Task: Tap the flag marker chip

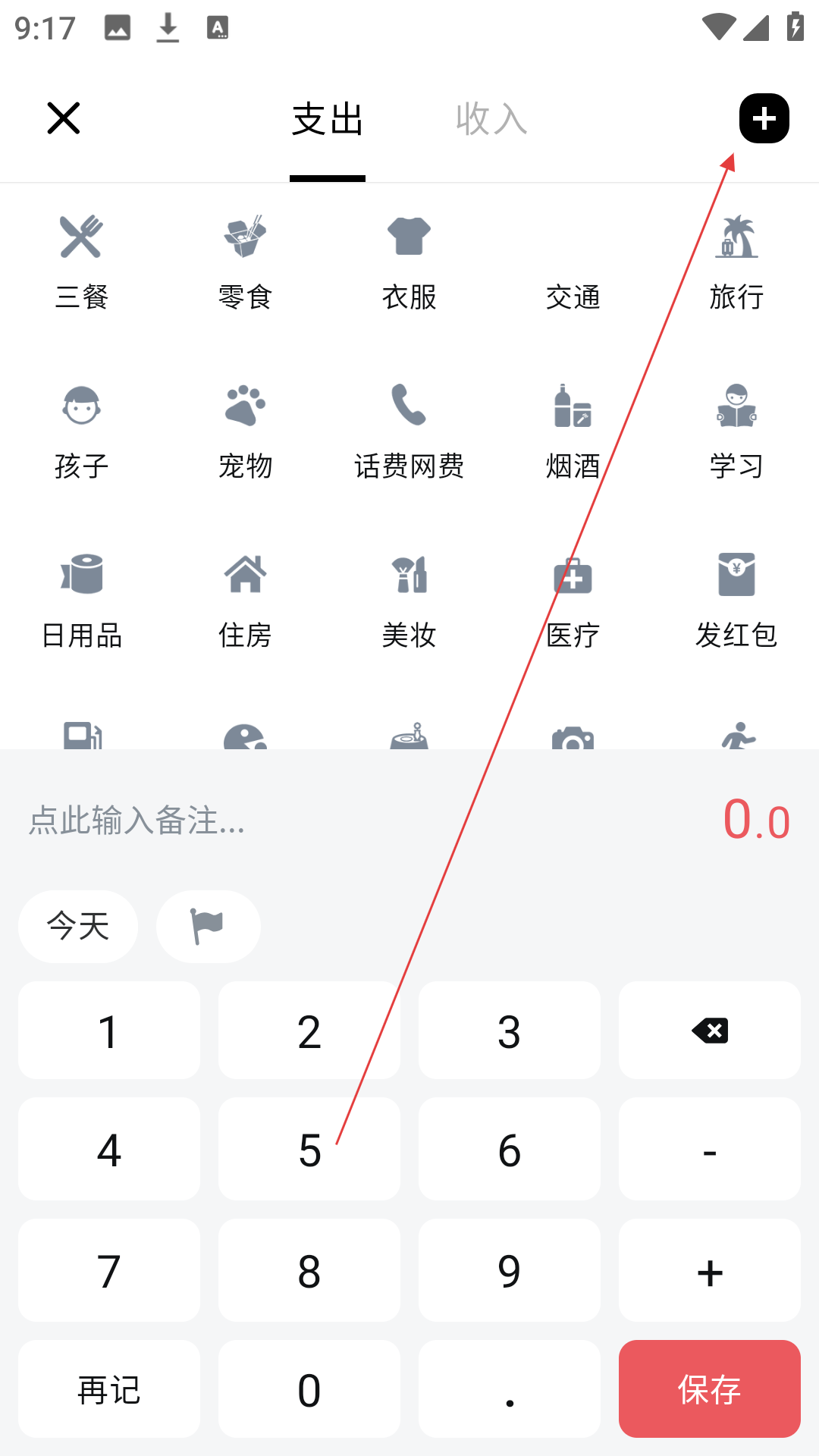Action: [x=209, y=926]
